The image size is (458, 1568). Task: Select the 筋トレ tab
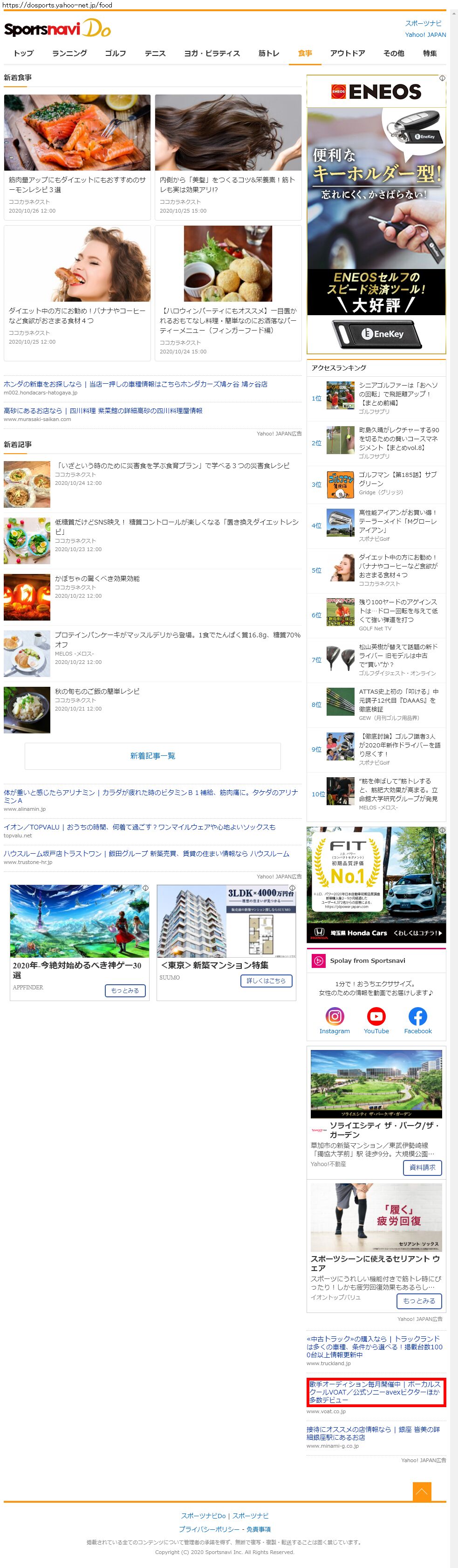(268, 54)
